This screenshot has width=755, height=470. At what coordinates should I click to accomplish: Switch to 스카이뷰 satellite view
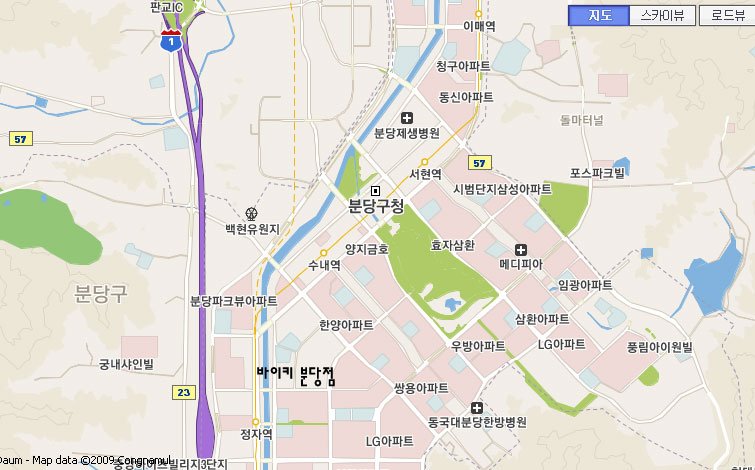click(x=662, y=15)
